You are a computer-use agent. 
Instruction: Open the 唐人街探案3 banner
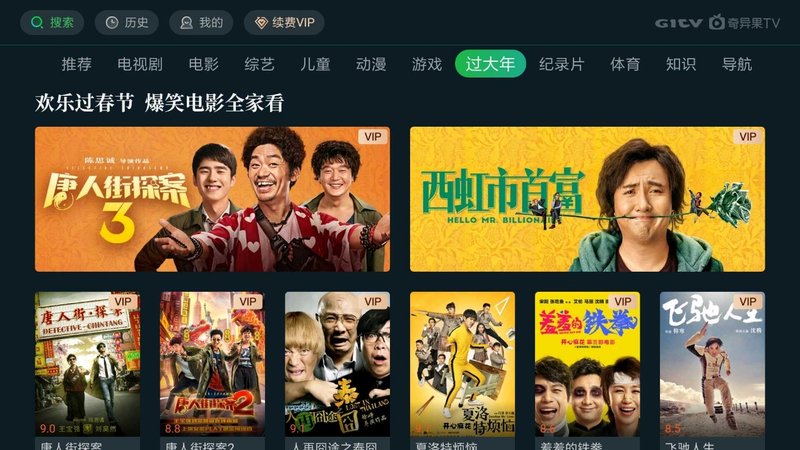tap(212, 199)
